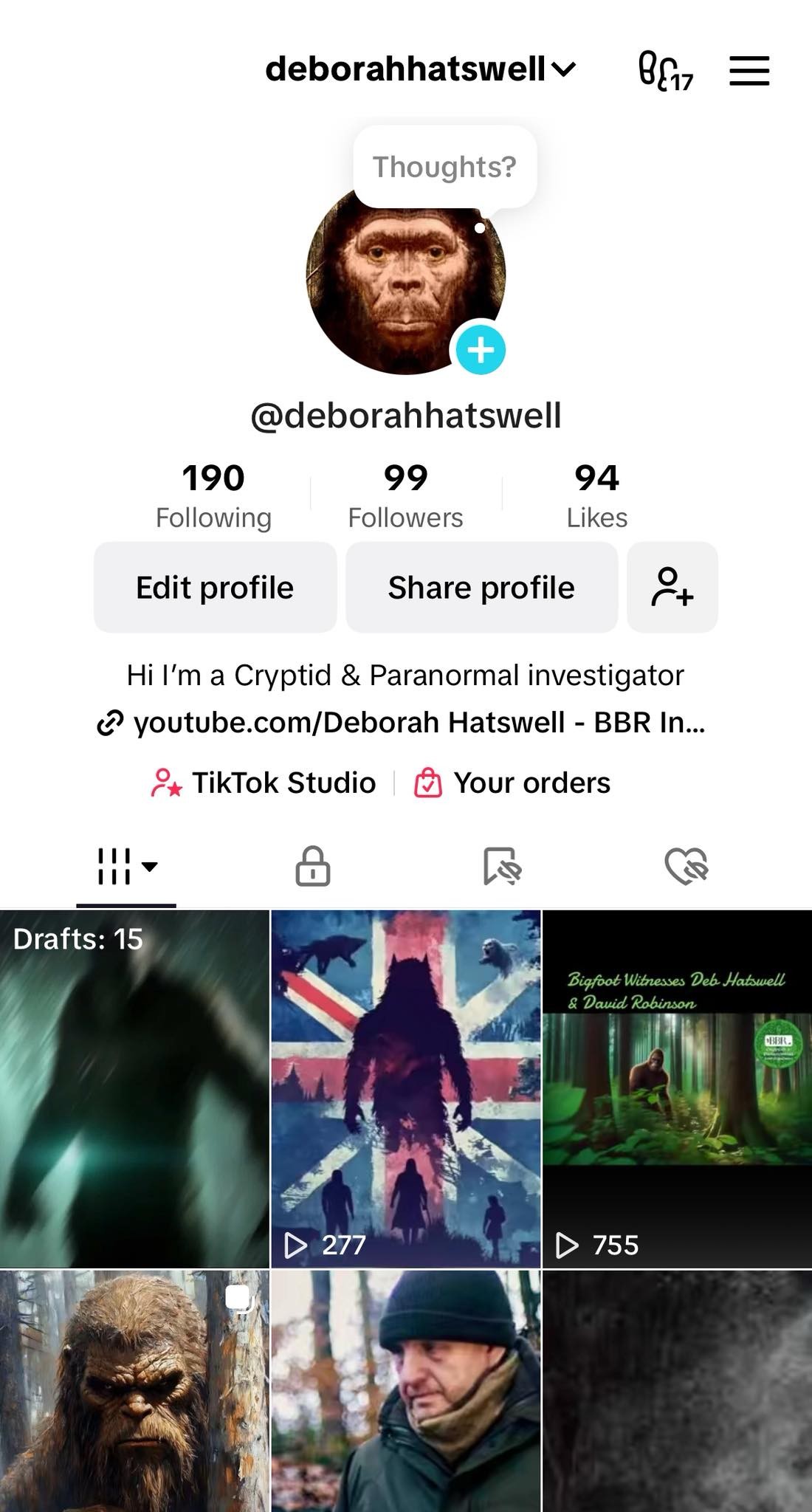Tap the Thoughts? bubble
The height and width of the screenshot is (1512, 812).
tap(444, 167)
